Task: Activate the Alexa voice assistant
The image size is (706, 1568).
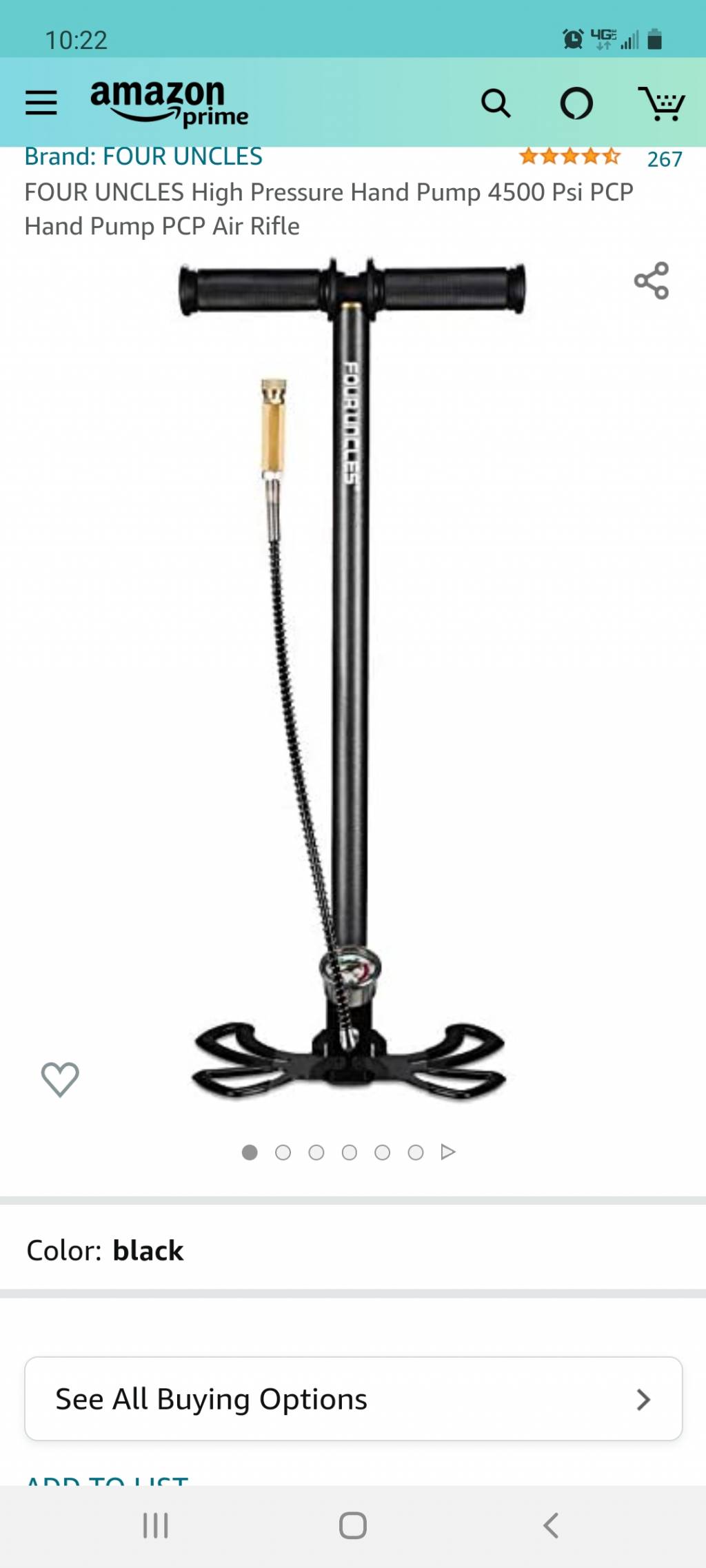Action: click(576, 103)
